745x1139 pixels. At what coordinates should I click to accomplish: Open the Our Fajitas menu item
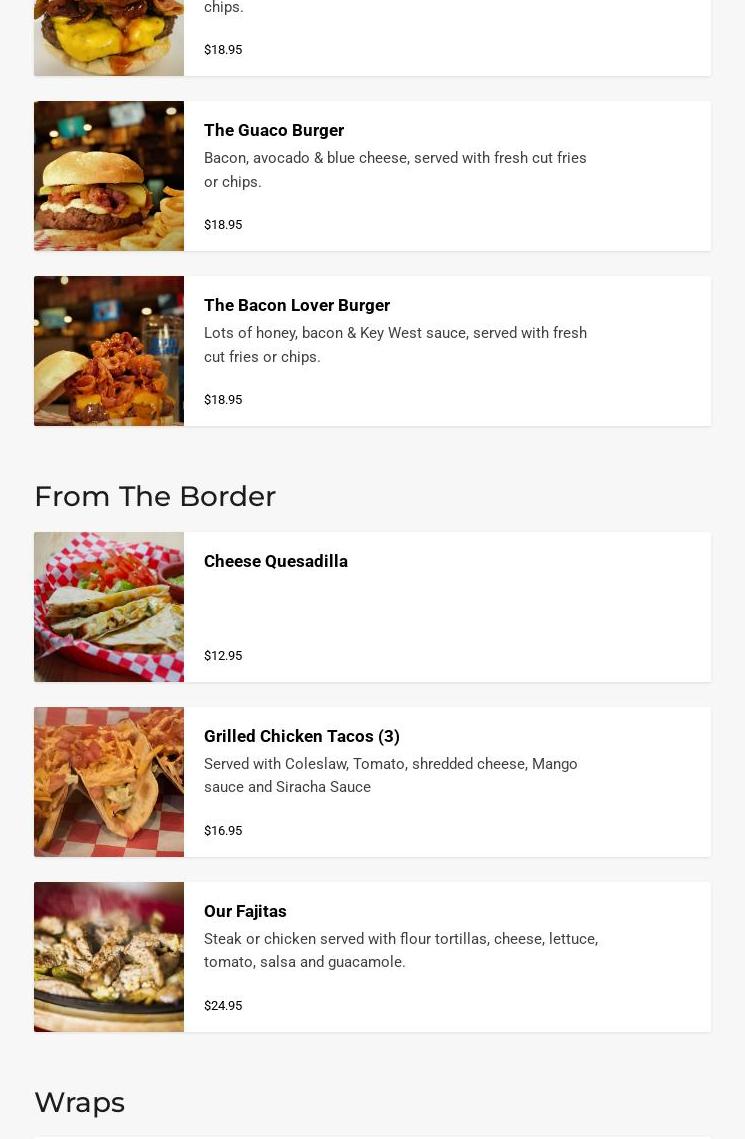coord(245,911)
